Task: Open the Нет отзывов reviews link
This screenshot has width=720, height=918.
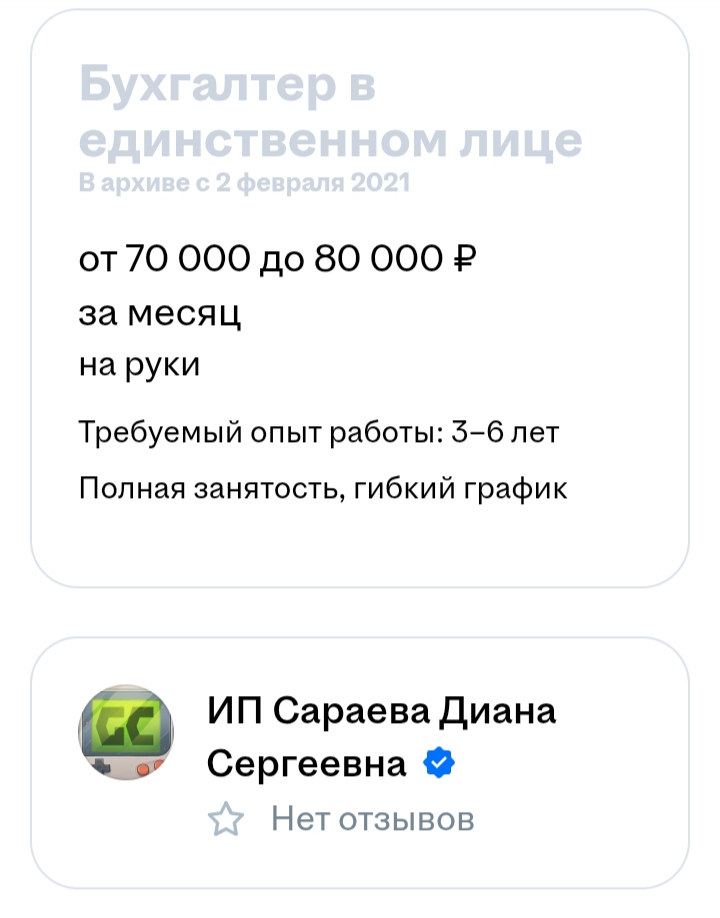Action: [372, 821]
